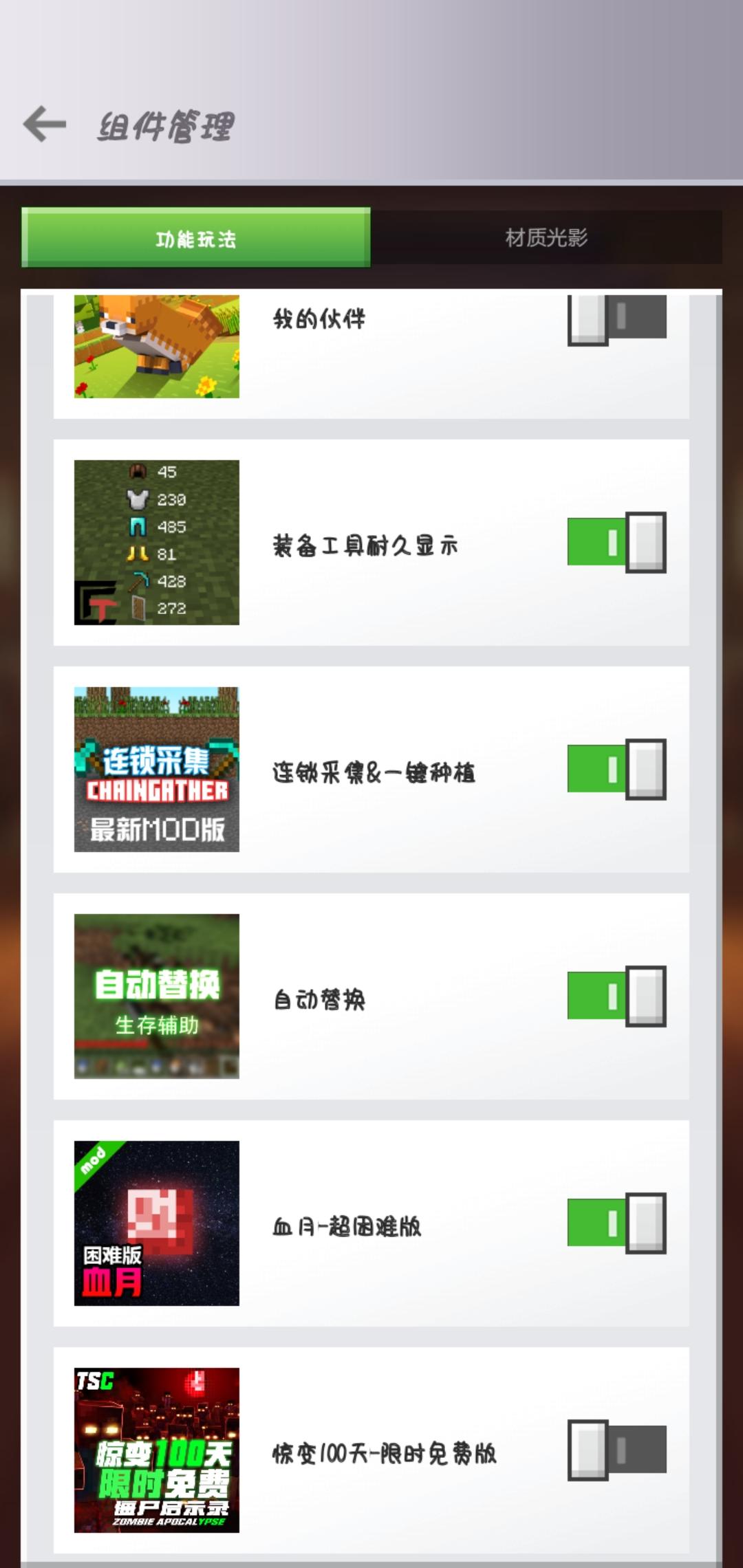Image resolution: width=743 pixels, height=1568 pixels.
Task: Open the 血月 困难版 mod icon
Action: pyautogui.click(x=157, y=1228)
